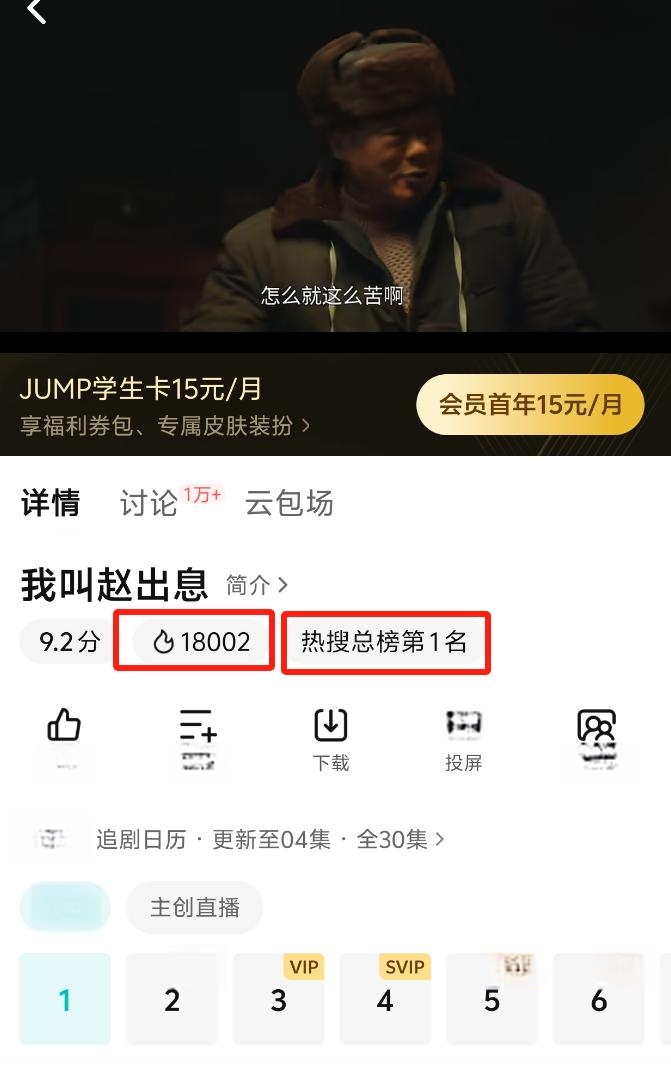Cast the video using 投屏
The height and width of the screenshot is (1065, 671).
pos(463,738)
